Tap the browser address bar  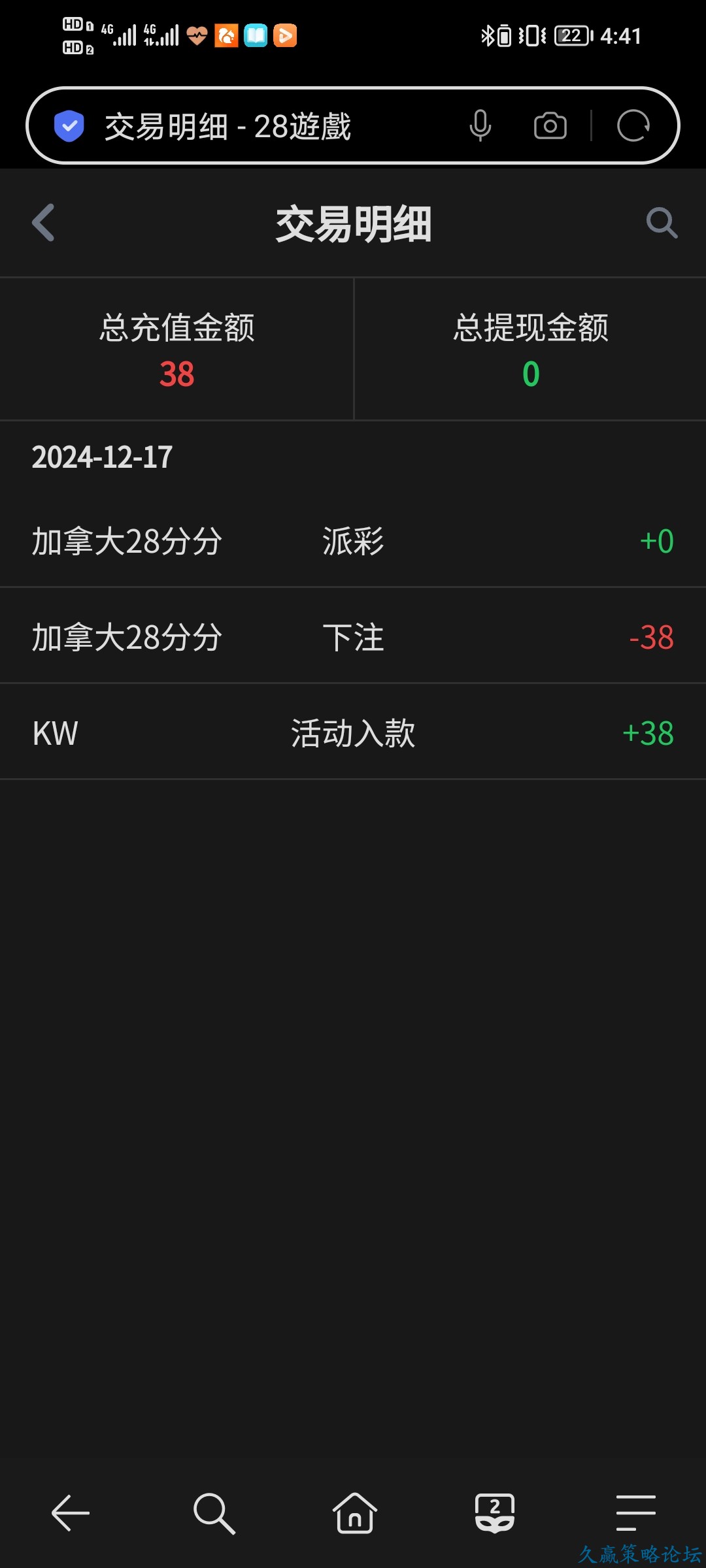coord(261,126)
